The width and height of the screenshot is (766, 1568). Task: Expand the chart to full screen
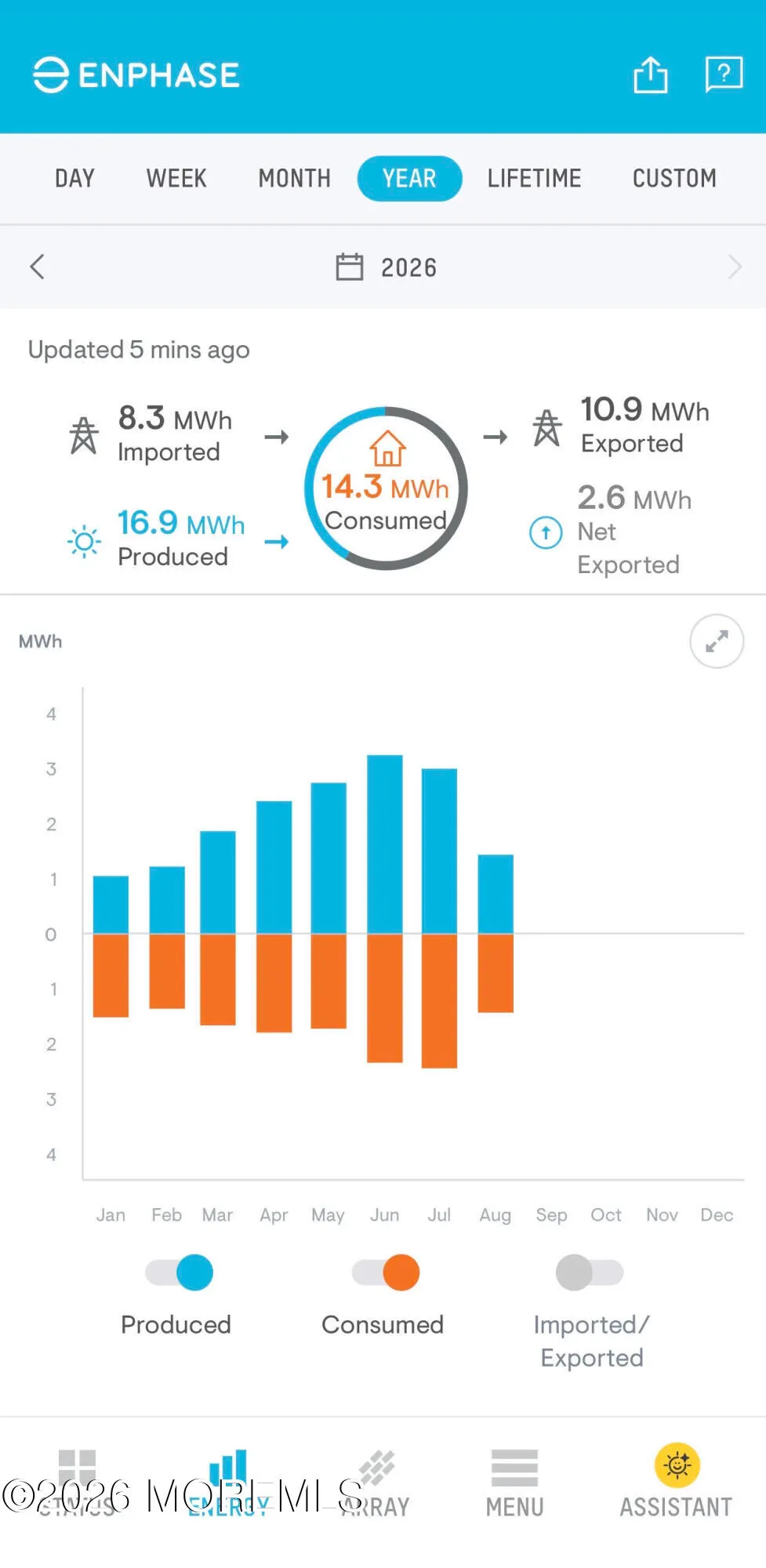click(717, 641)
